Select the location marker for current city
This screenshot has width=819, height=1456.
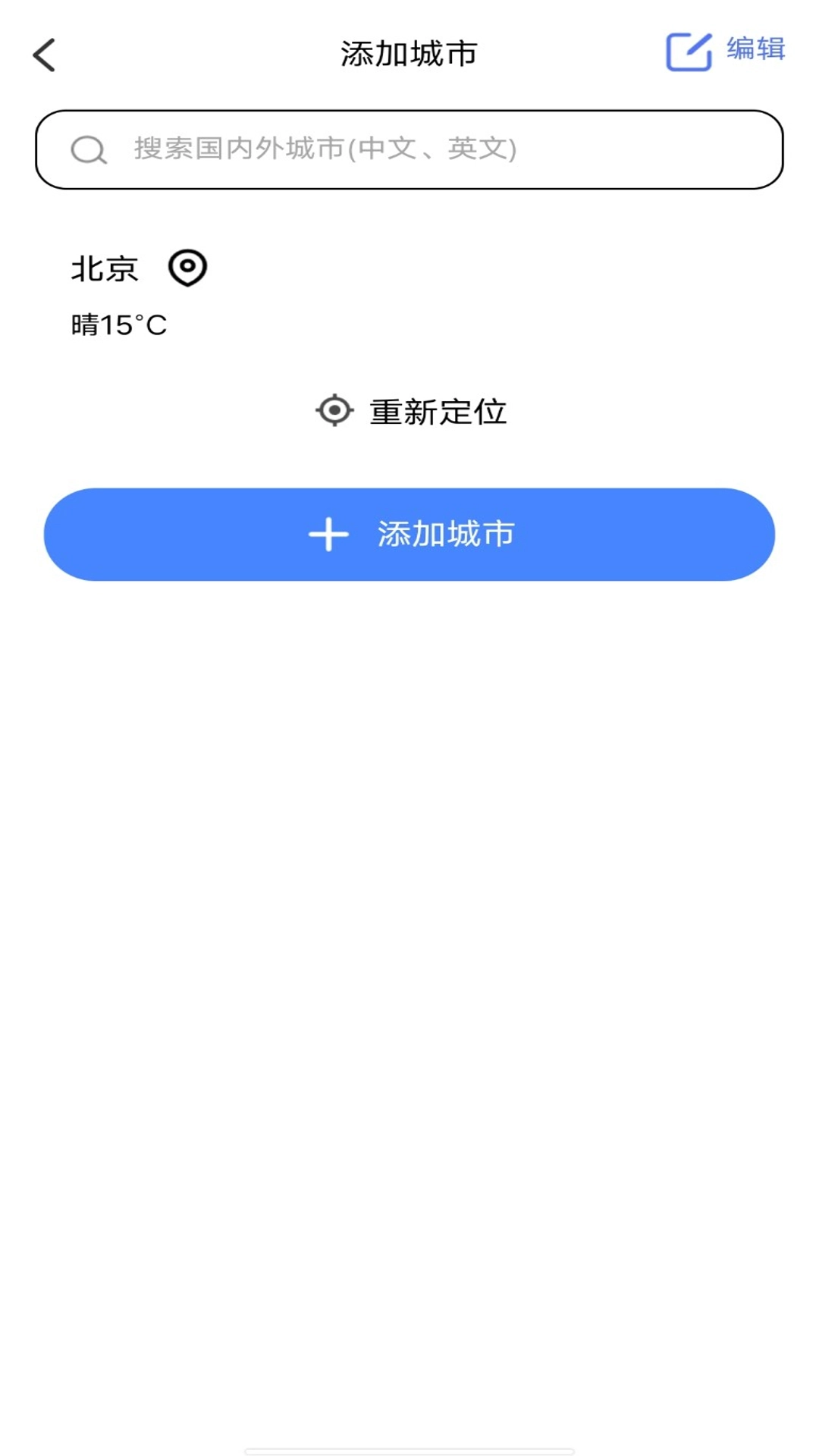pyautogui.click(x=187, y=268)
